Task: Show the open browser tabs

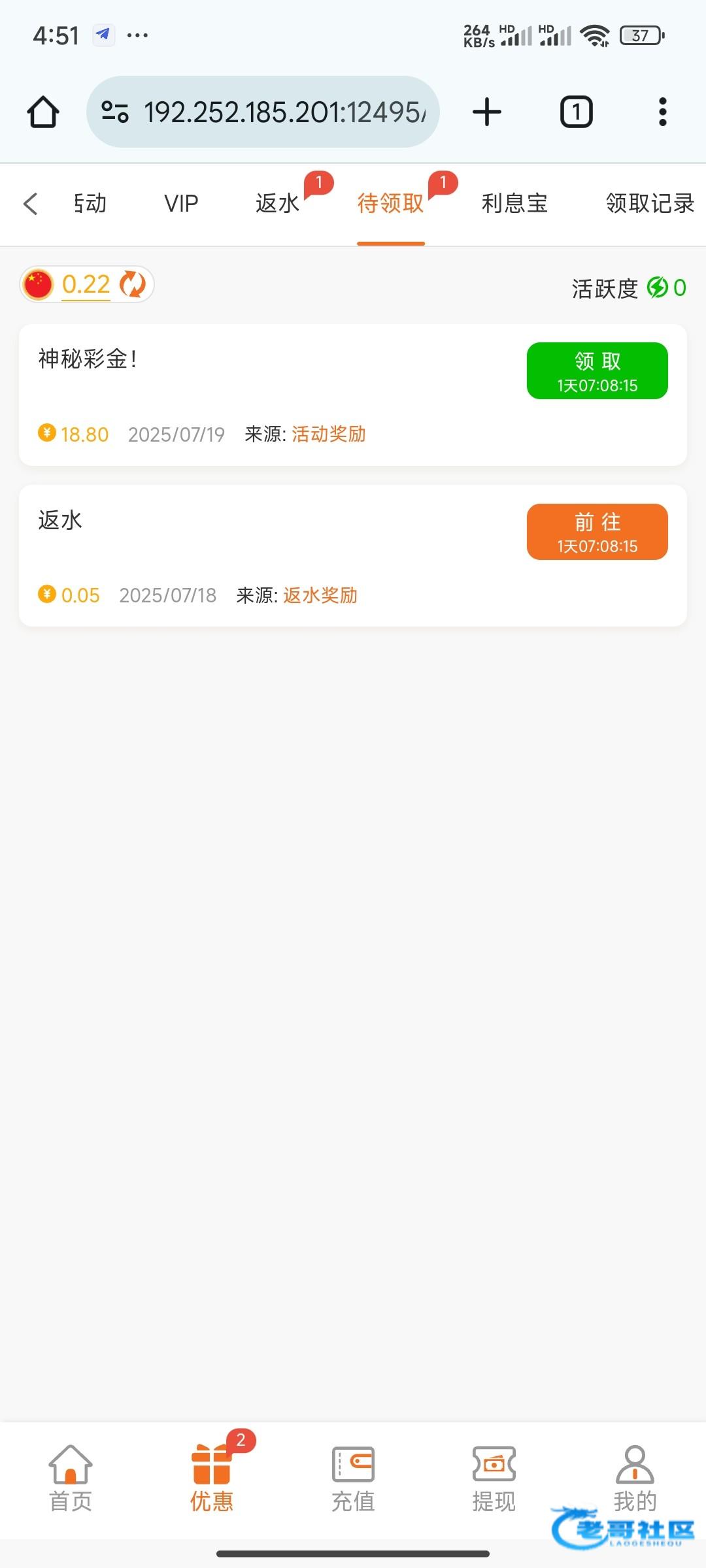Action: (576, 112)
